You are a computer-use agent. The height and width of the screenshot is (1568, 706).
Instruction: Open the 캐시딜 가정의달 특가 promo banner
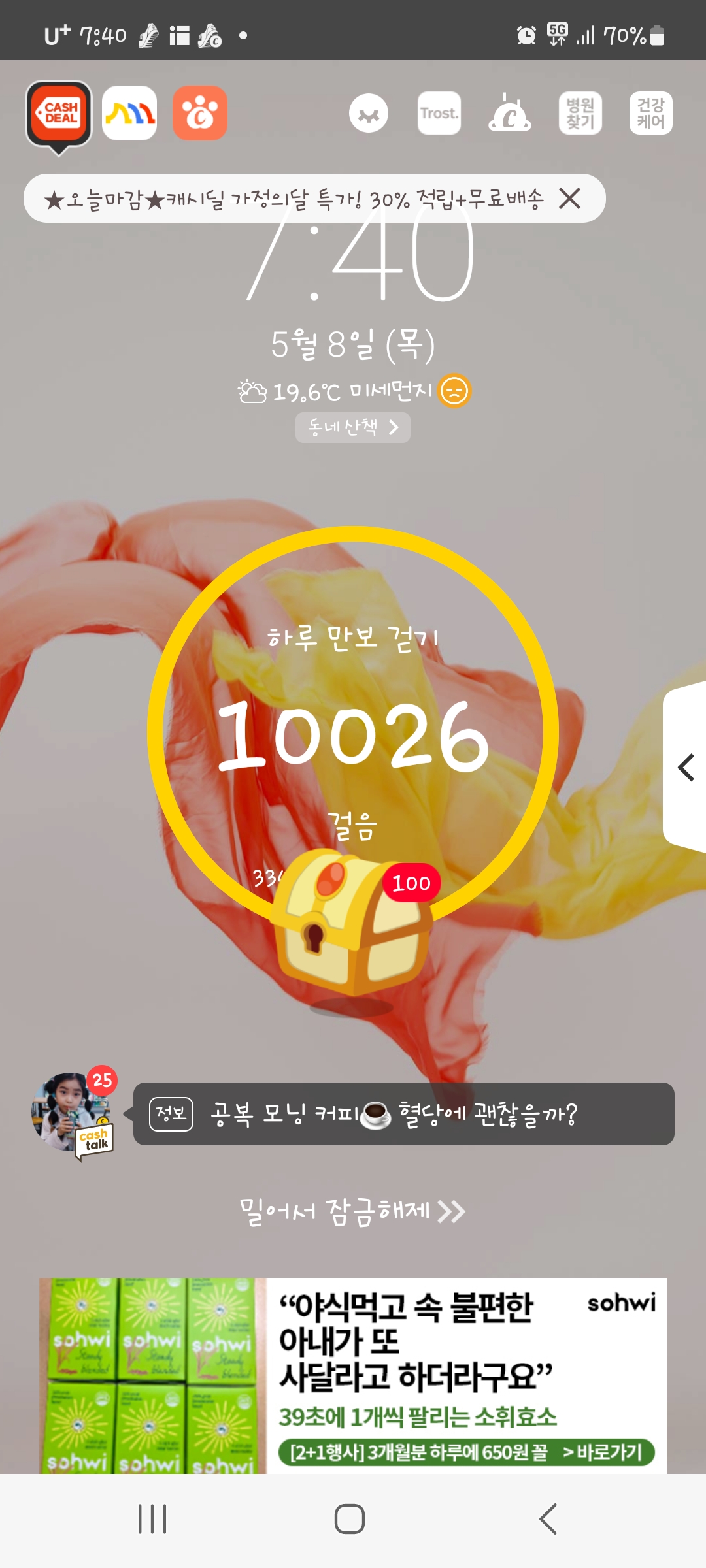click(x=294, y=199)
